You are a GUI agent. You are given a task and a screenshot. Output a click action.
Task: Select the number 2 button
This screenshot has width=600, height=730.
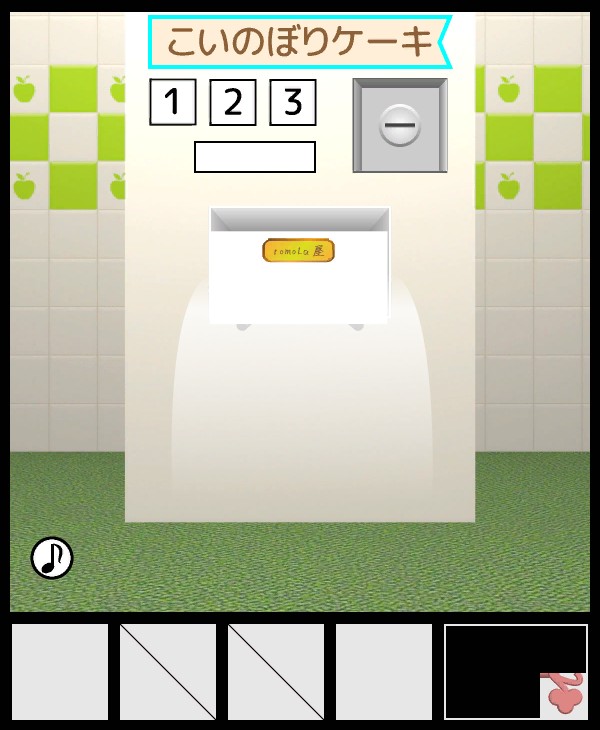[x=232, y=102]
